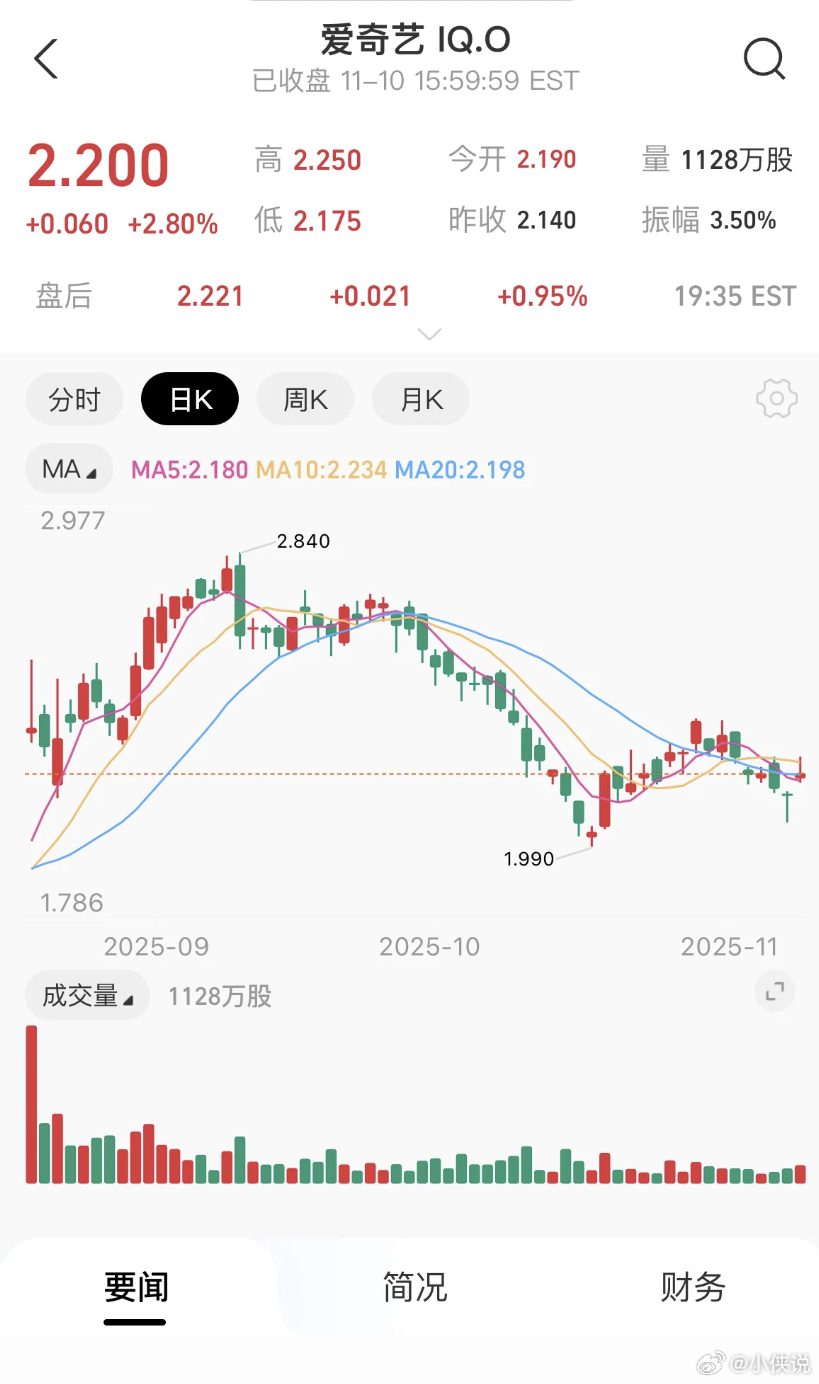Image resolution: width=819 pixels, height=1384 pixels.
Task: Open the MA indicator dropdown
Action: point(69,469)
